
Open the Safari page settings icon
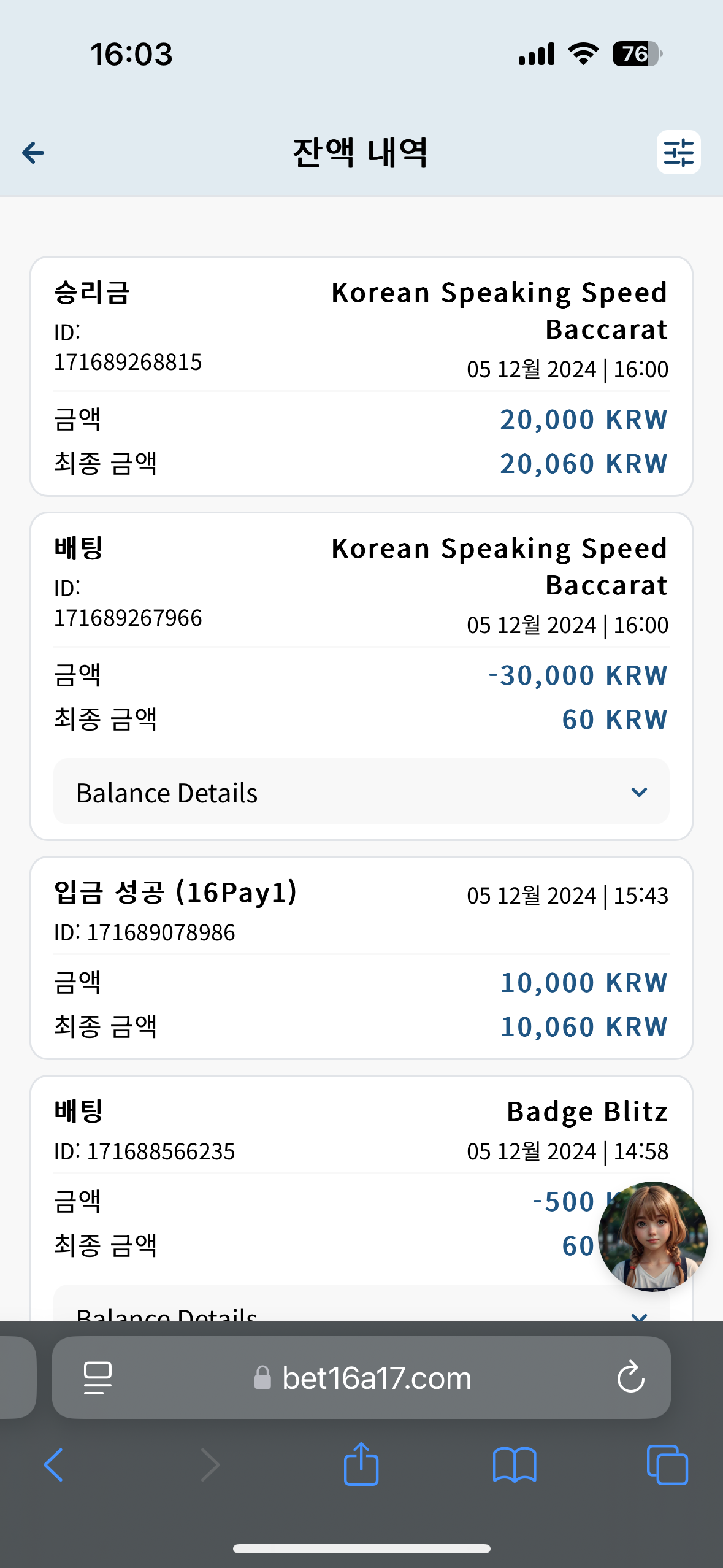point(98,1378)
